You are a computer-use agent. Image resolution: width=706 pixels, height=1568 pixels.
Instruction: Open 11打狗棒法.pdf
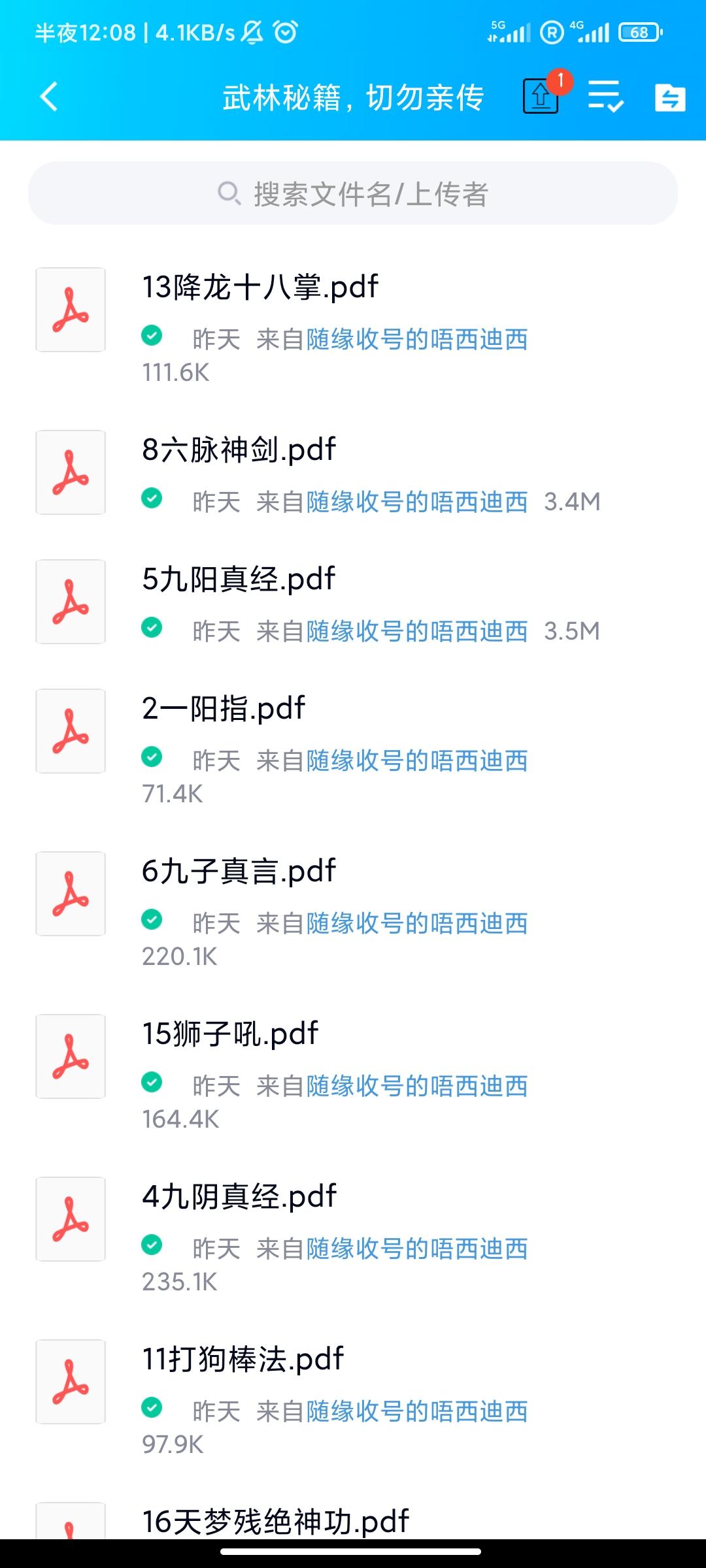click(x=353, y=1398)
